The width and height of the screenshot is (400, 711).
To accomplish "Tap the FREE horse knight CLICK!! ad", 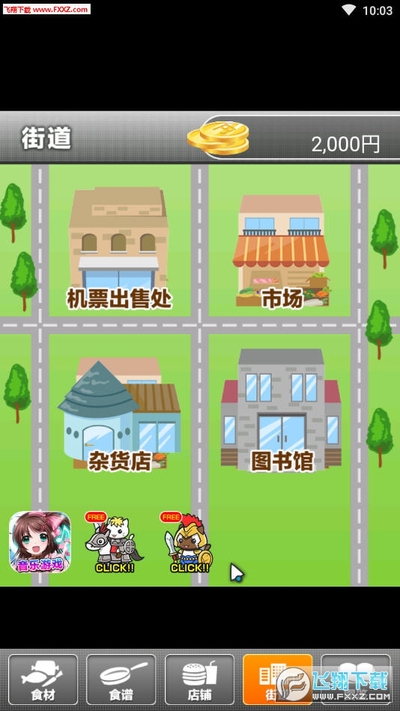I will [x=114, y=542].
